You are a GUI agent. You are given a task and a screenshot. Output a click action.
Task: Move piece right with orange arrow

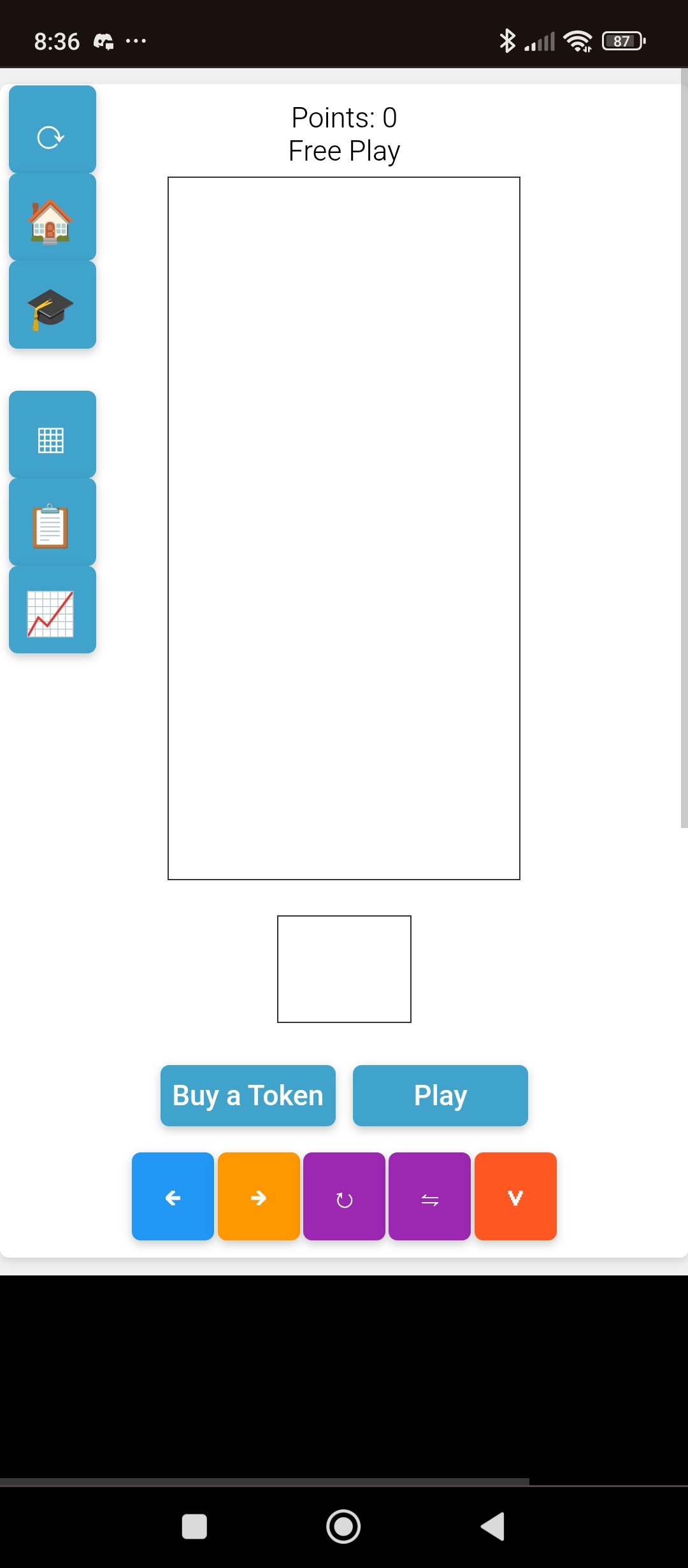click(x=259, y=1196)
